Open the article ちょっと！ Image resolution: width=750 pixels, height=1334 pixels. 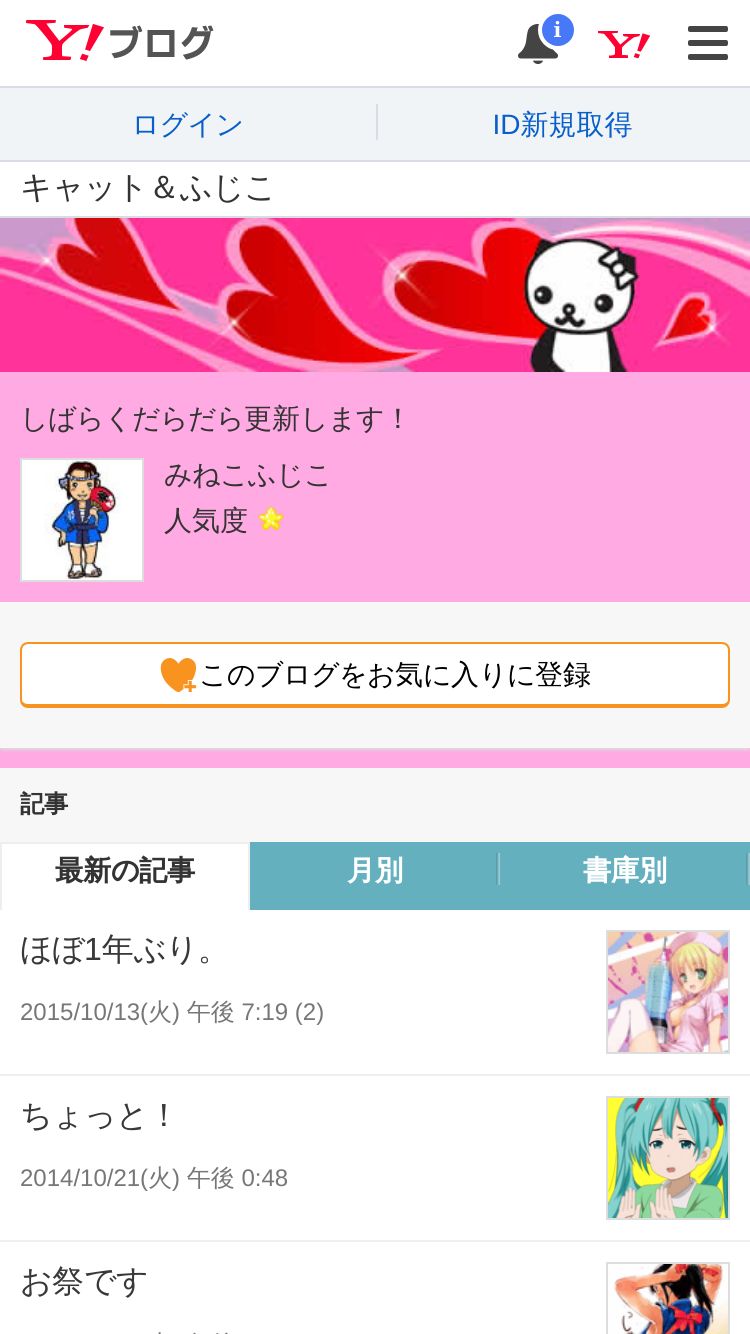click(375, 1158)
